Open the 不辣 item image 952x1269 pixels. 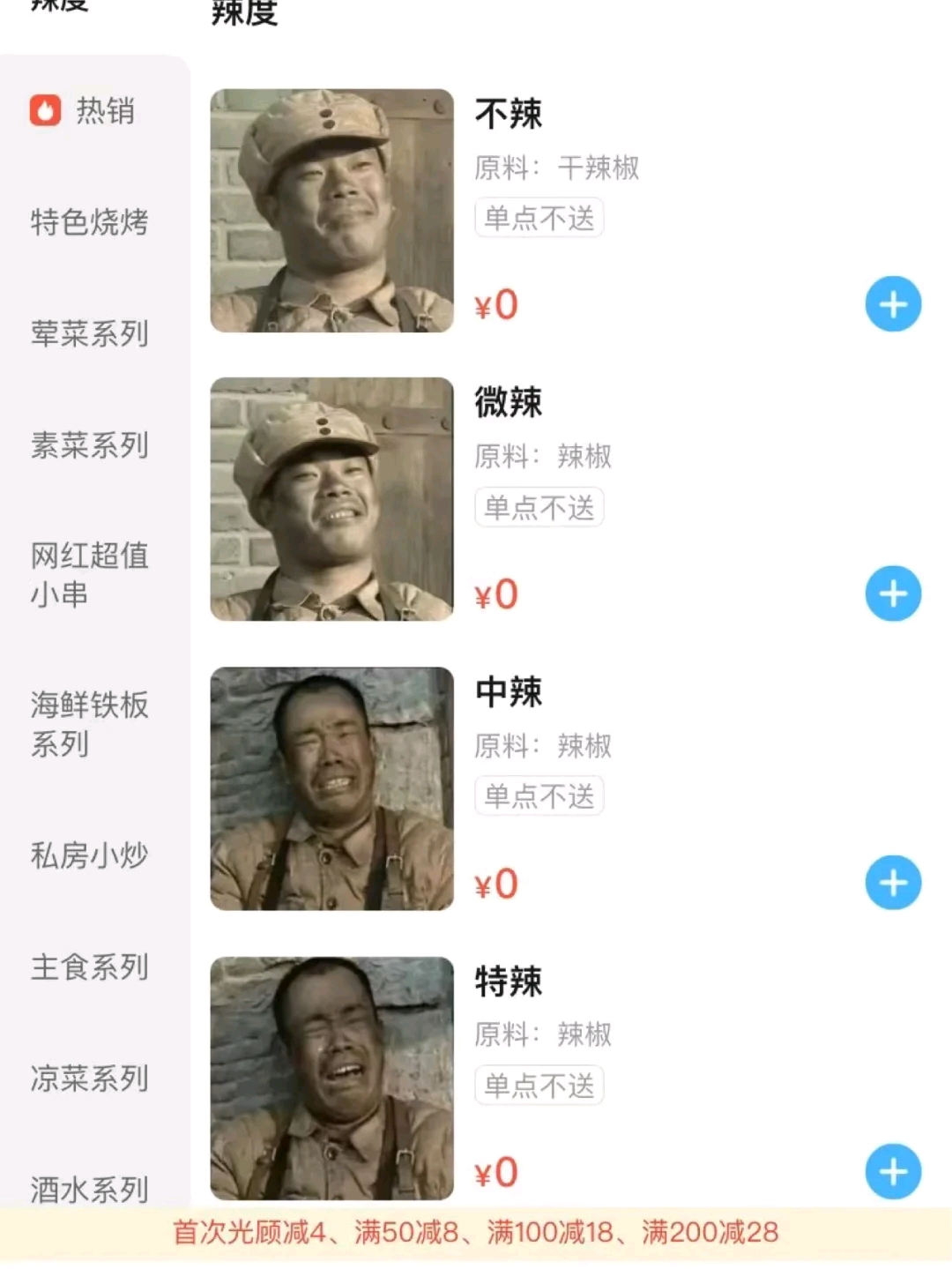(331, 211)
